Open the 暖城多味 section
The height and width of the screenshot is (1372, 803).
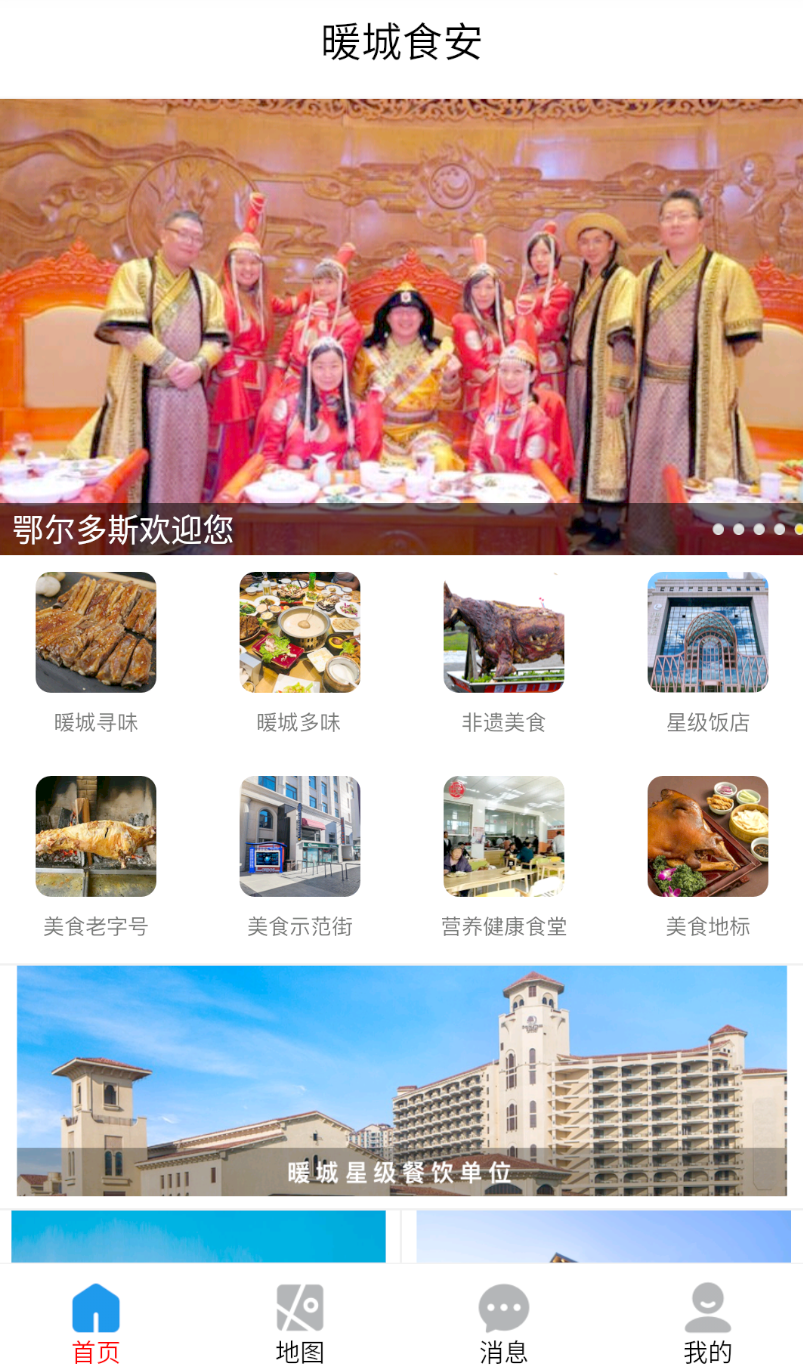(299, 631)
